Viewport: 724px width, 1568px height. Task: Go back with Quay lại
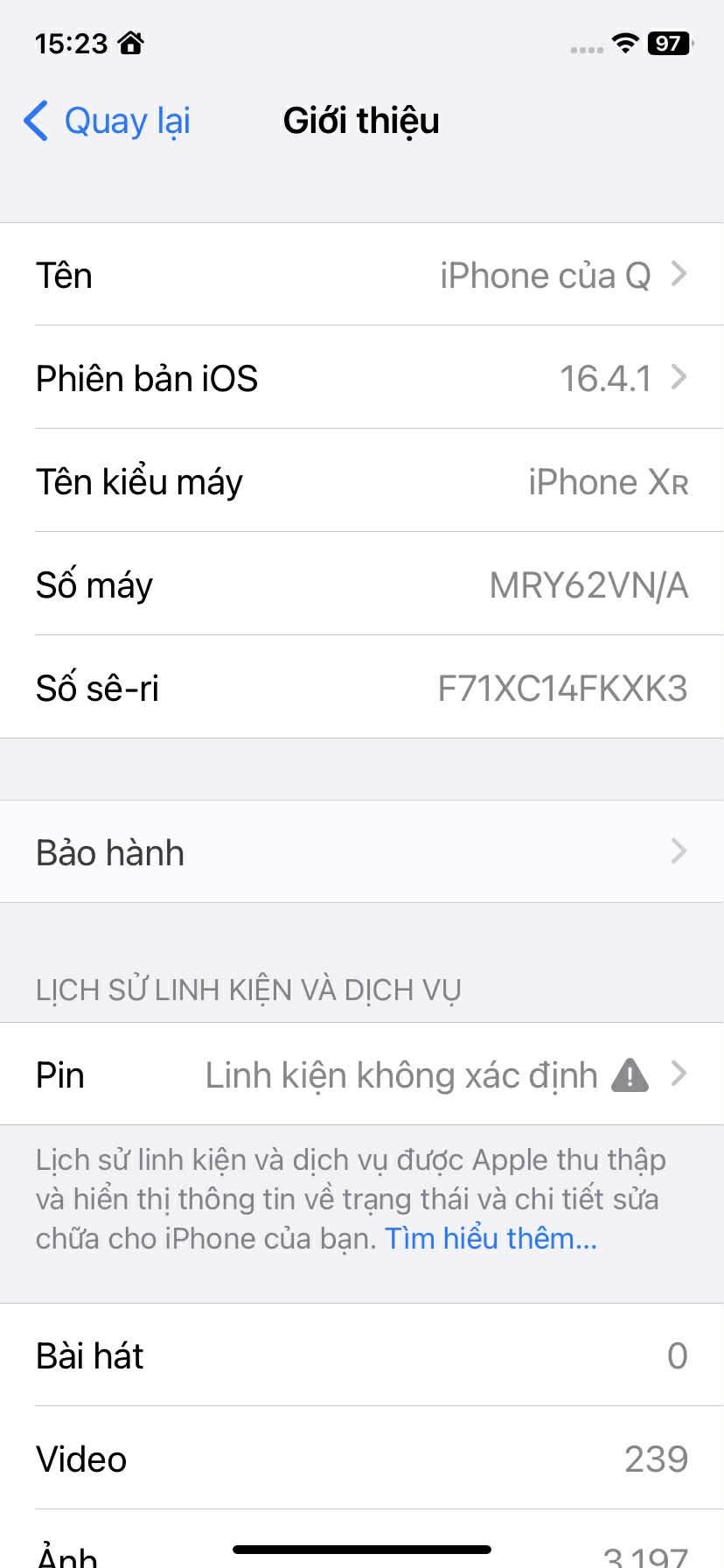click(x=107, y=121)
